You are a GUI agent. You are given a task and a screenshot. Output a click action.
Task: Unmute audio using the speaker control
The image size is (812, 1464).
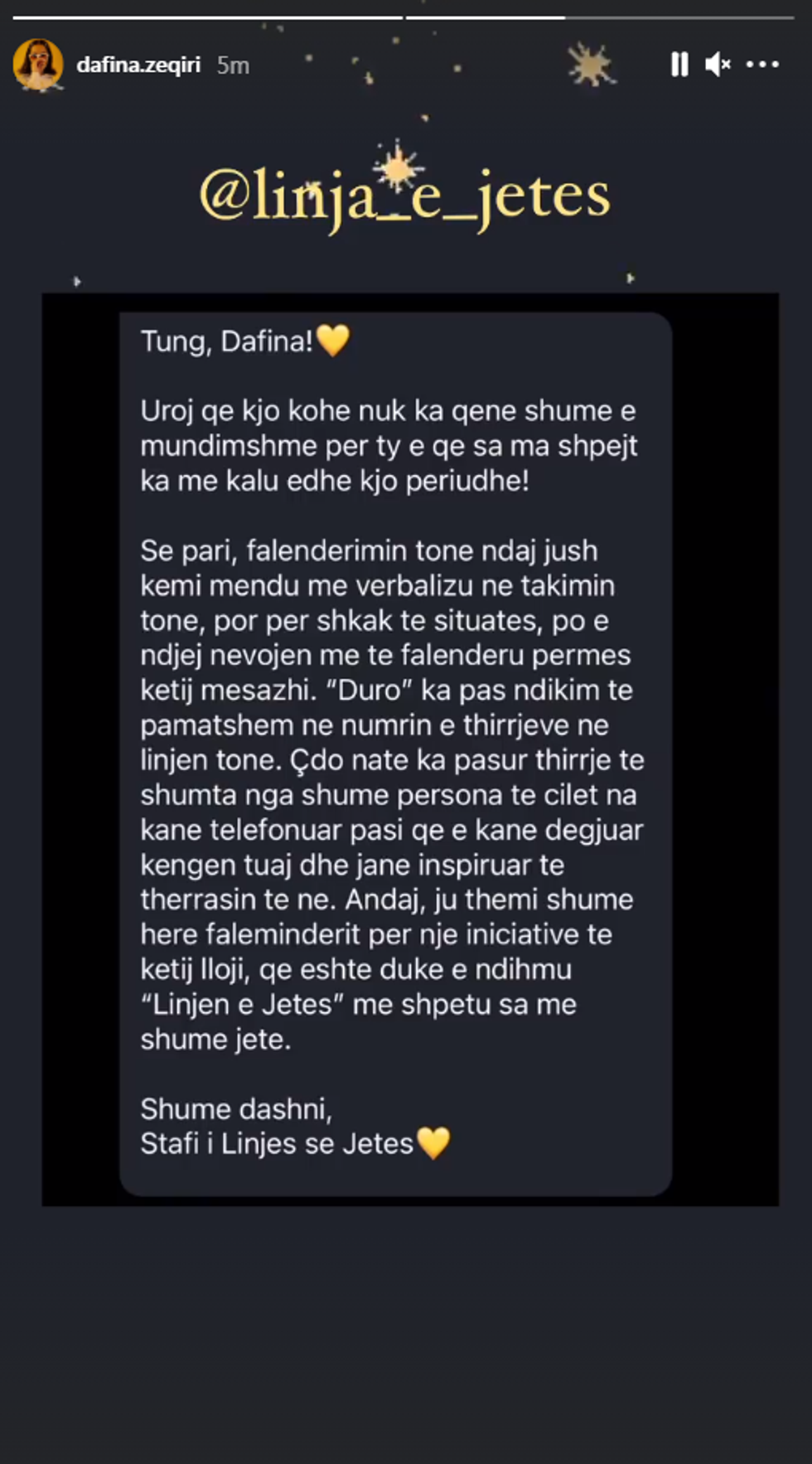[718, 65]
